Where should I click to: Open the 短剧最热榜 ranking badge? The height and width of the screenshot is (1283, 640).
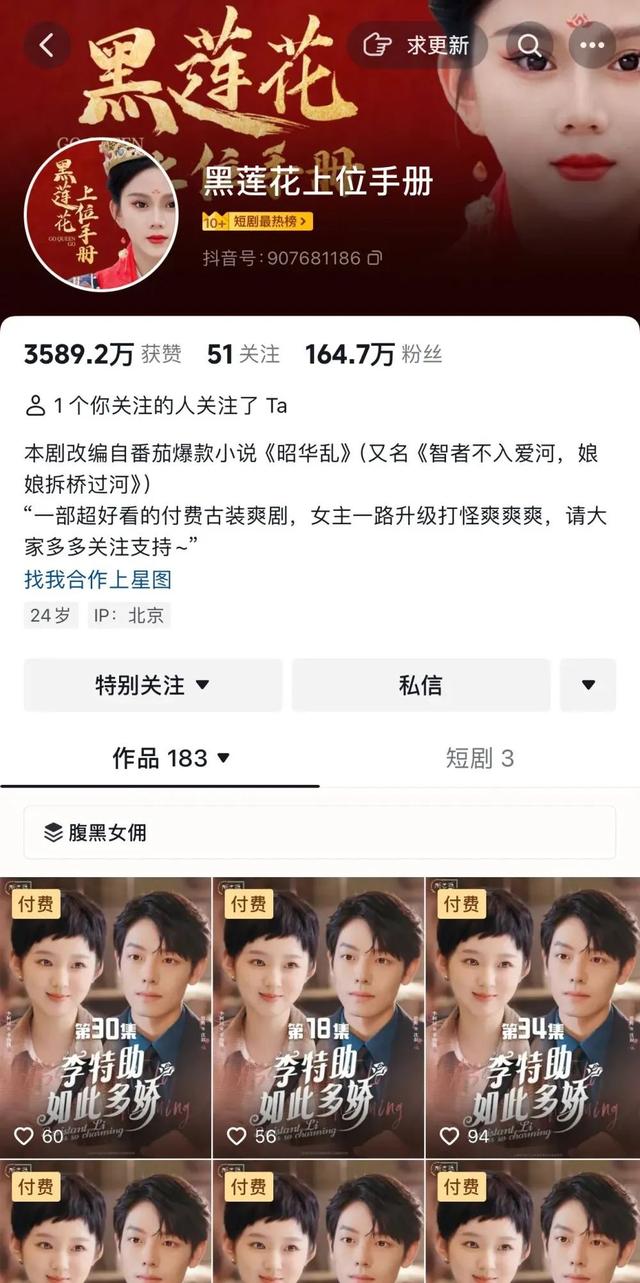(258, 222)
